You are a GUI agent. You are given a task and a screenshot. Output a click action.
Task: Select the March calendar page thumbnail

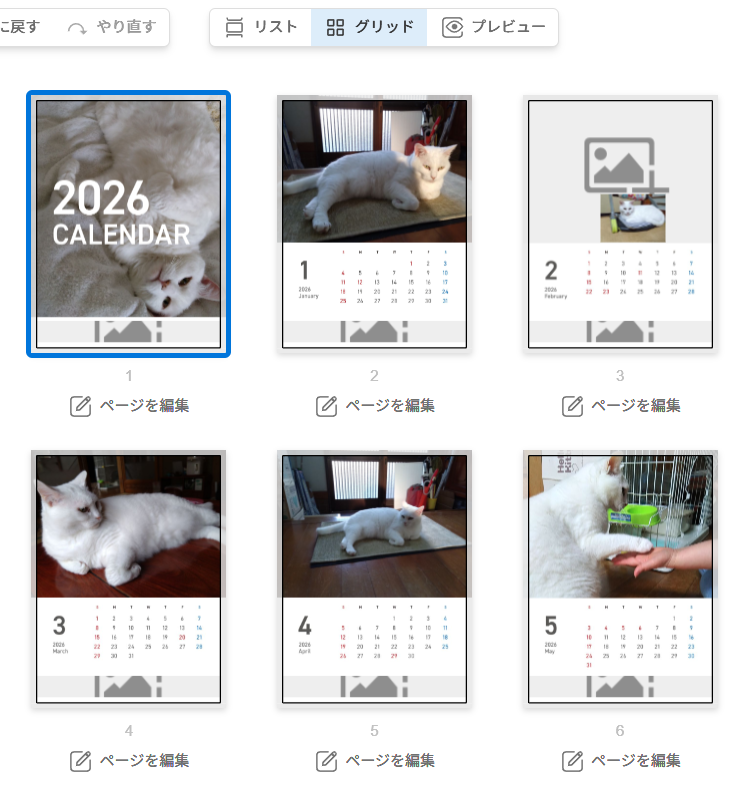(x=128, y=578)
